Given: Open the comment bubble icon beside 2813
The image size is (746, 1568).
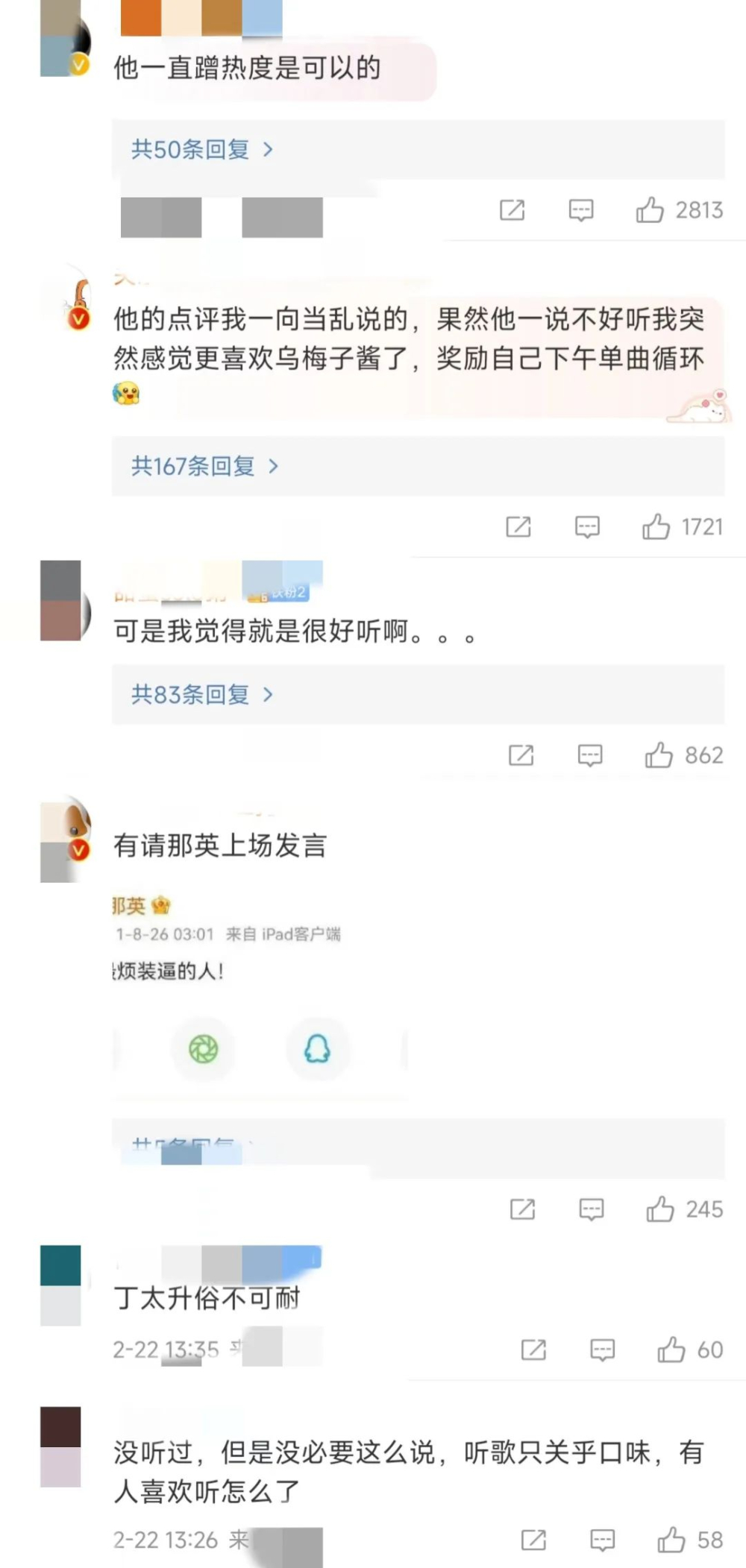Looking at the screenshot, I should (x=580, y=210).
